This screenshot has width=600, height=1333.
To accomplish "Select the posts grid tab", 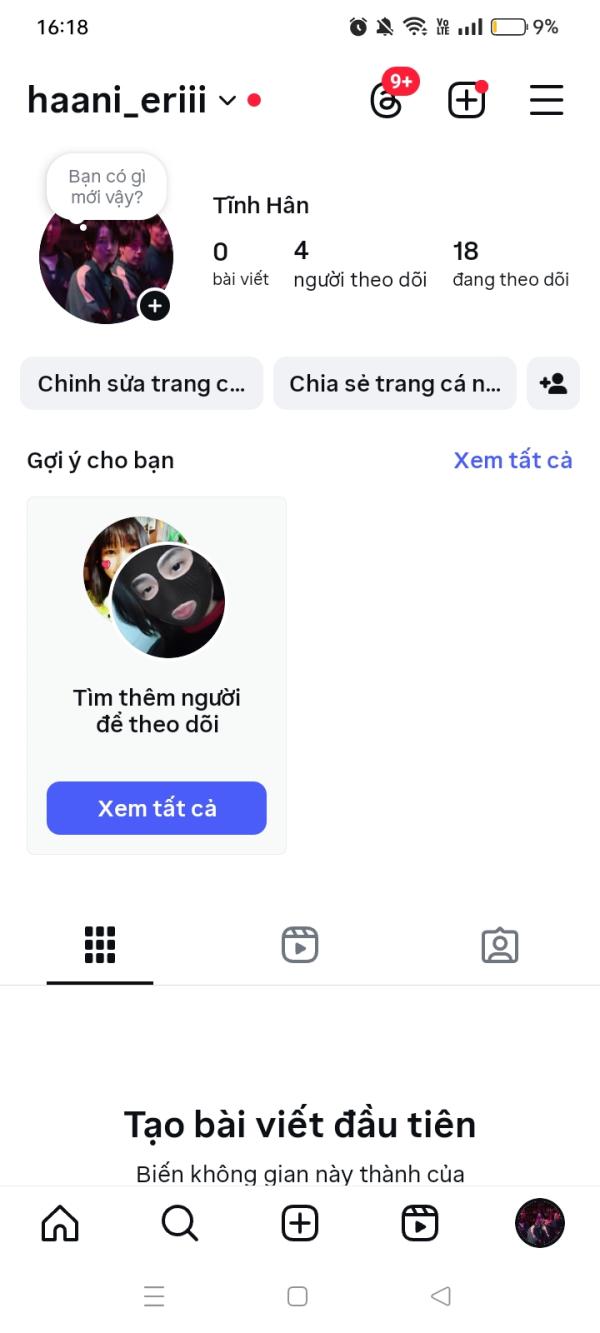I will 100,945.
